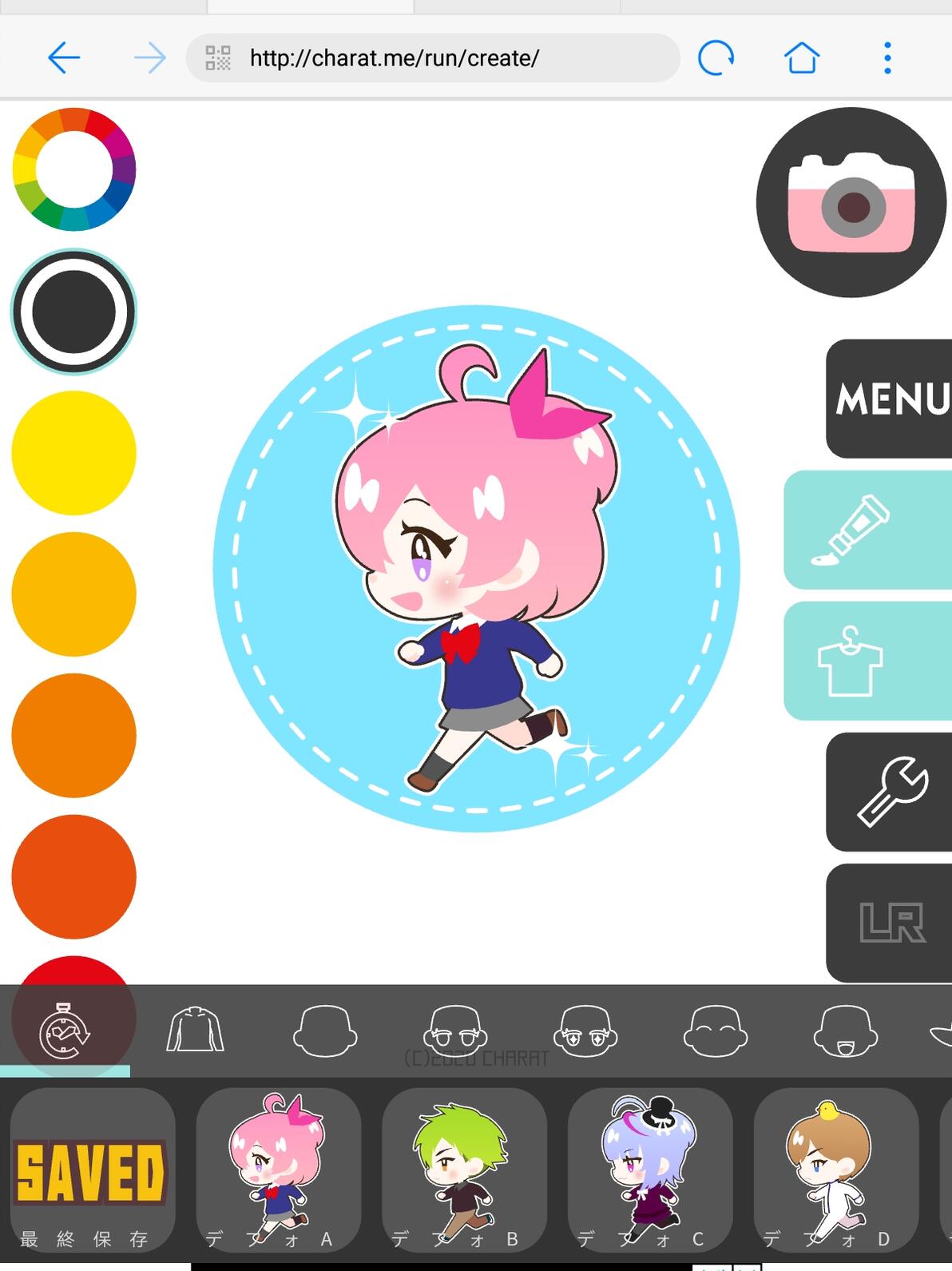Tap the LR flip button
The width and height of the screenshot is (952, 1271).
point(889,923)
